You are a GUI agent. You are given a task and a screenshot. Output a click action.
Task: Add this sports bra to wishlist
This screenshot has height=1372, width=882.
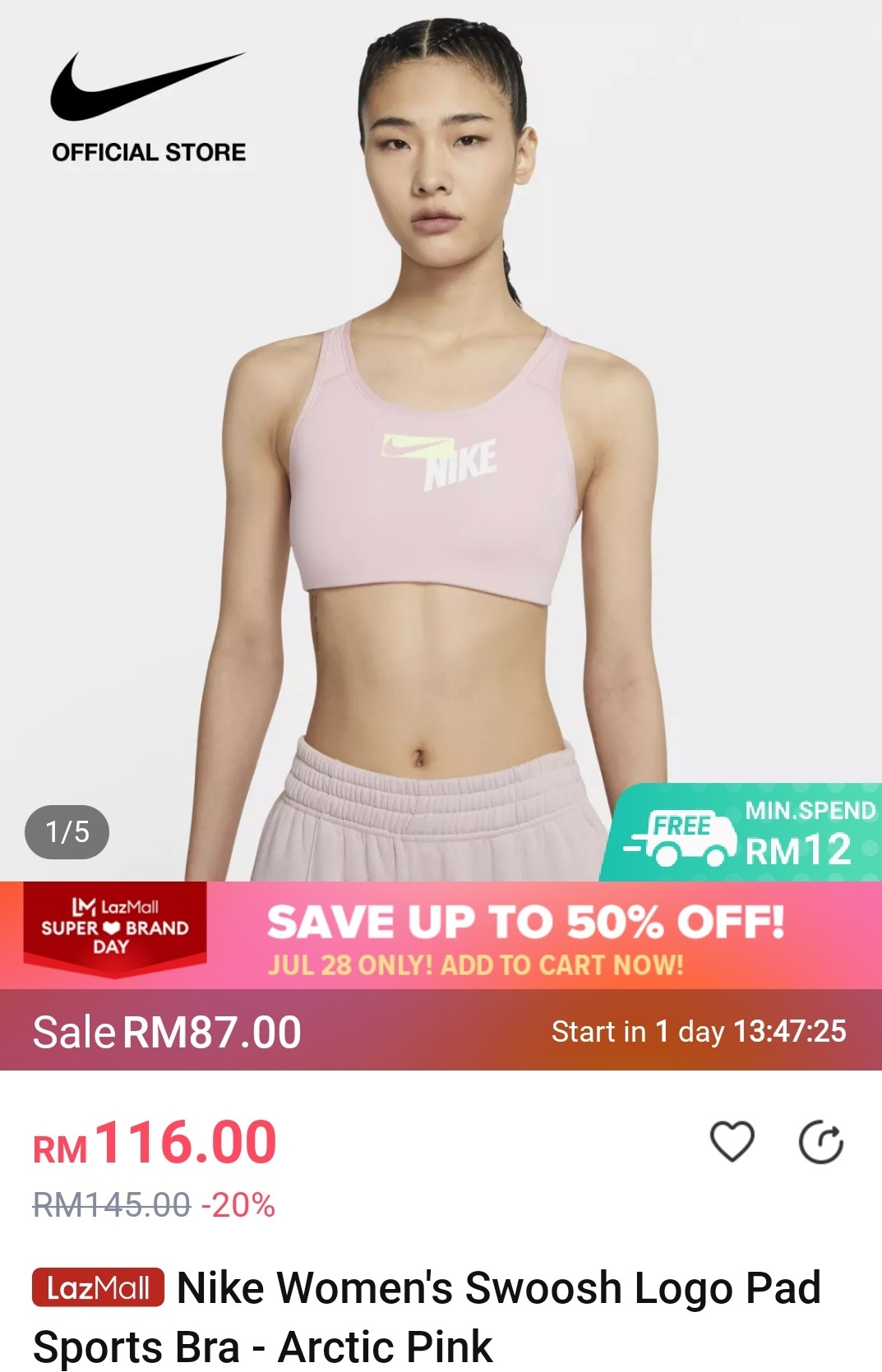732,1141
